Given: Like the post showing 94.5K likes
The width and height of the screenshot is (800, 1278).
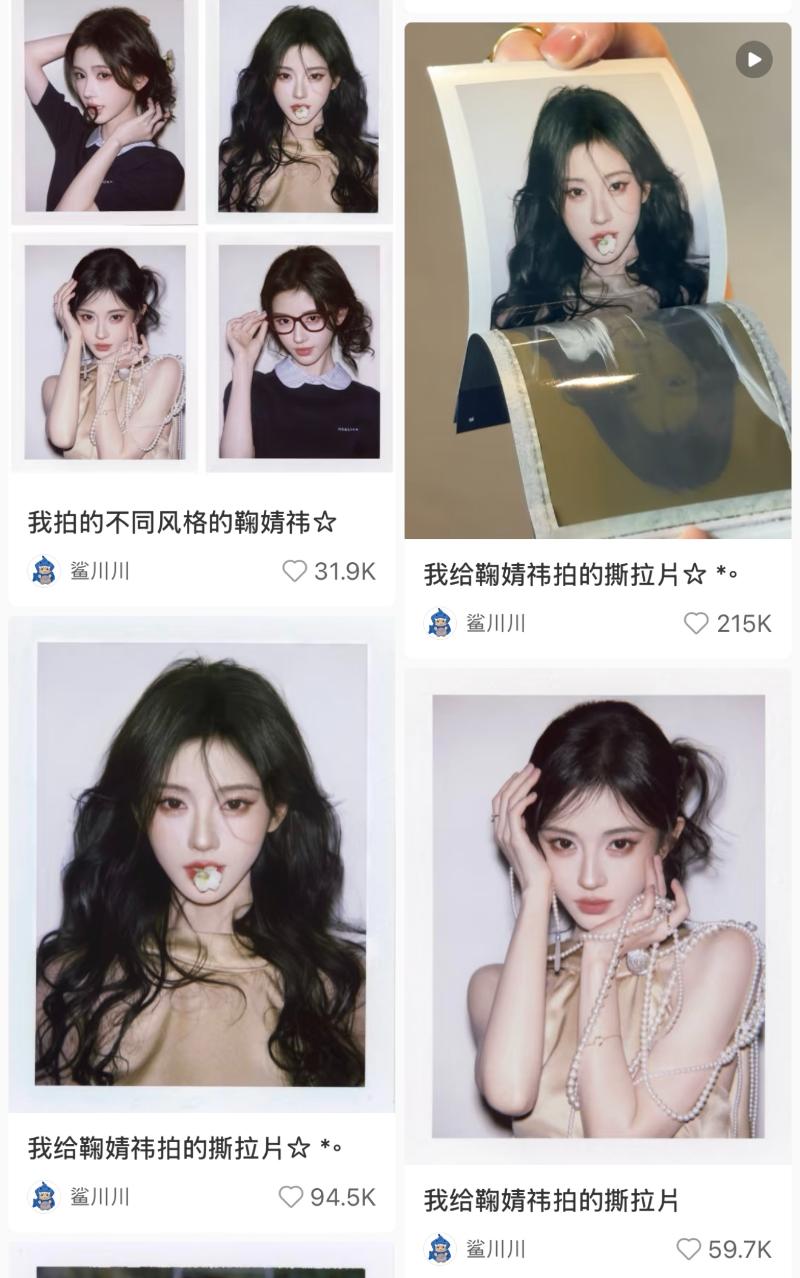Looking at the screenshot, I should [290, 1197].
